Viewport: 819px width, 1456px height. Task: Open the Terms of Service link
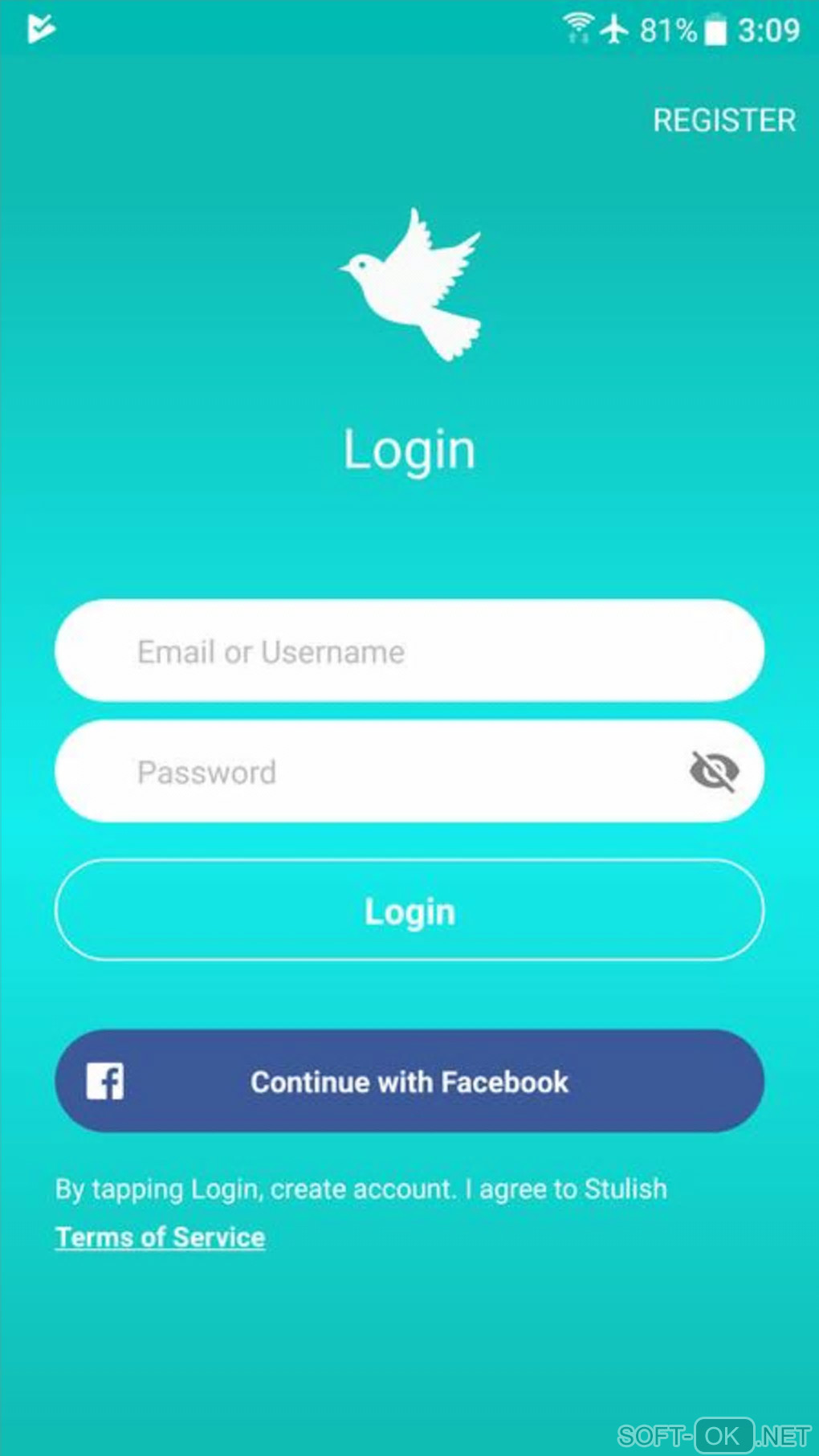161,1238
